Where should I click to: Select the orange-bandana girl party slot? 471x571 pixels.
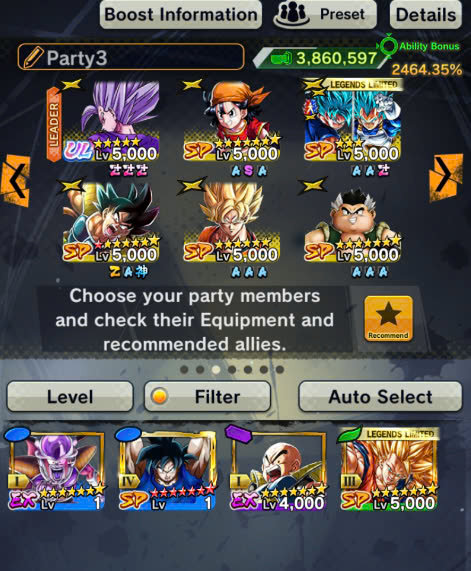point(231,122)
